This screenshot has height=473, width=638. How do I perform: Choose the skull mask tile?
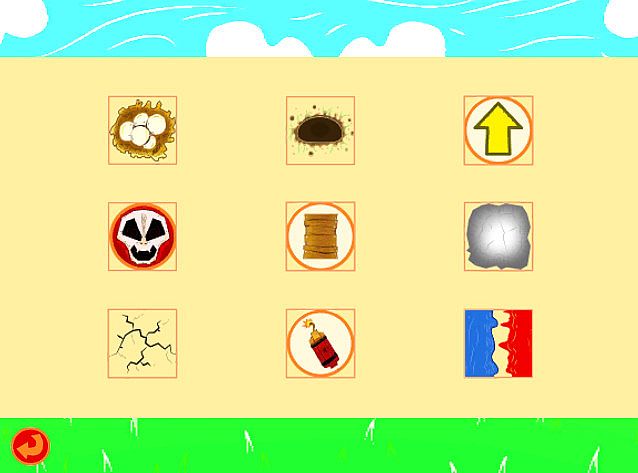point(142,236)
